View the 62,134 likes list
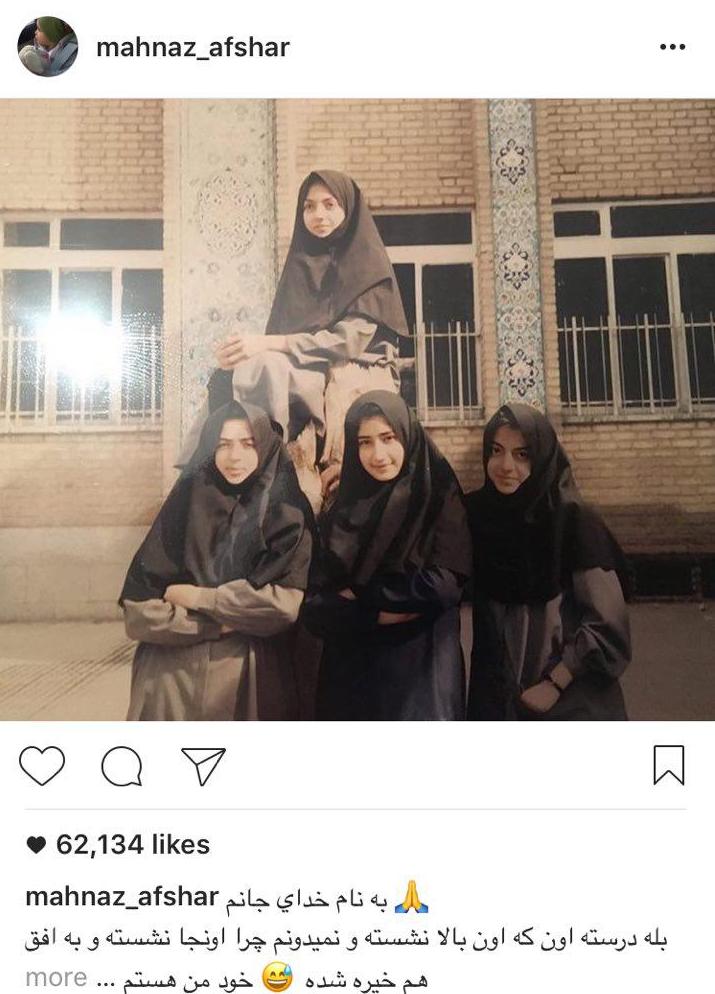Viewport: 715px width, 994px height. pyautogui.click(x=132, y=845)
